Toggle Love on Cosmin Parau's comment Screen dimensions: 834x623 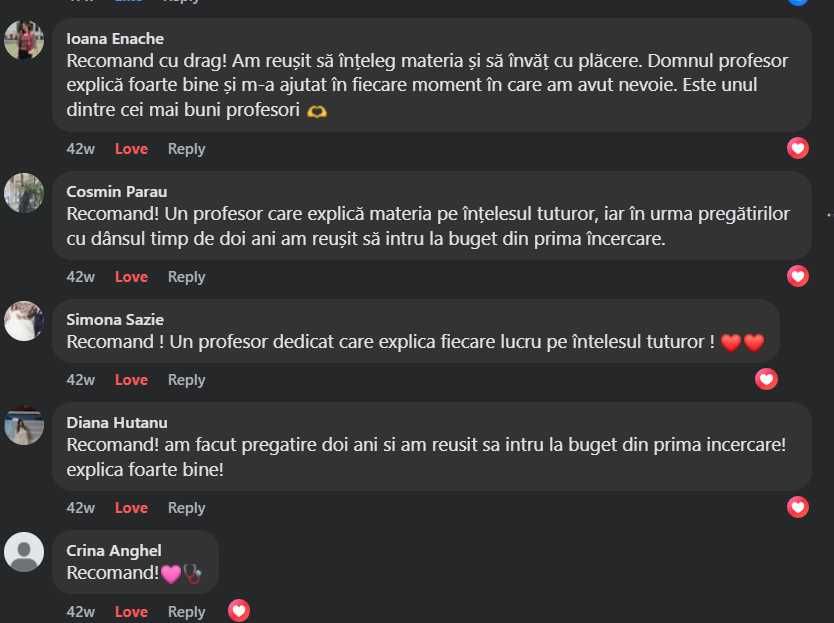[x=131, y=277]
